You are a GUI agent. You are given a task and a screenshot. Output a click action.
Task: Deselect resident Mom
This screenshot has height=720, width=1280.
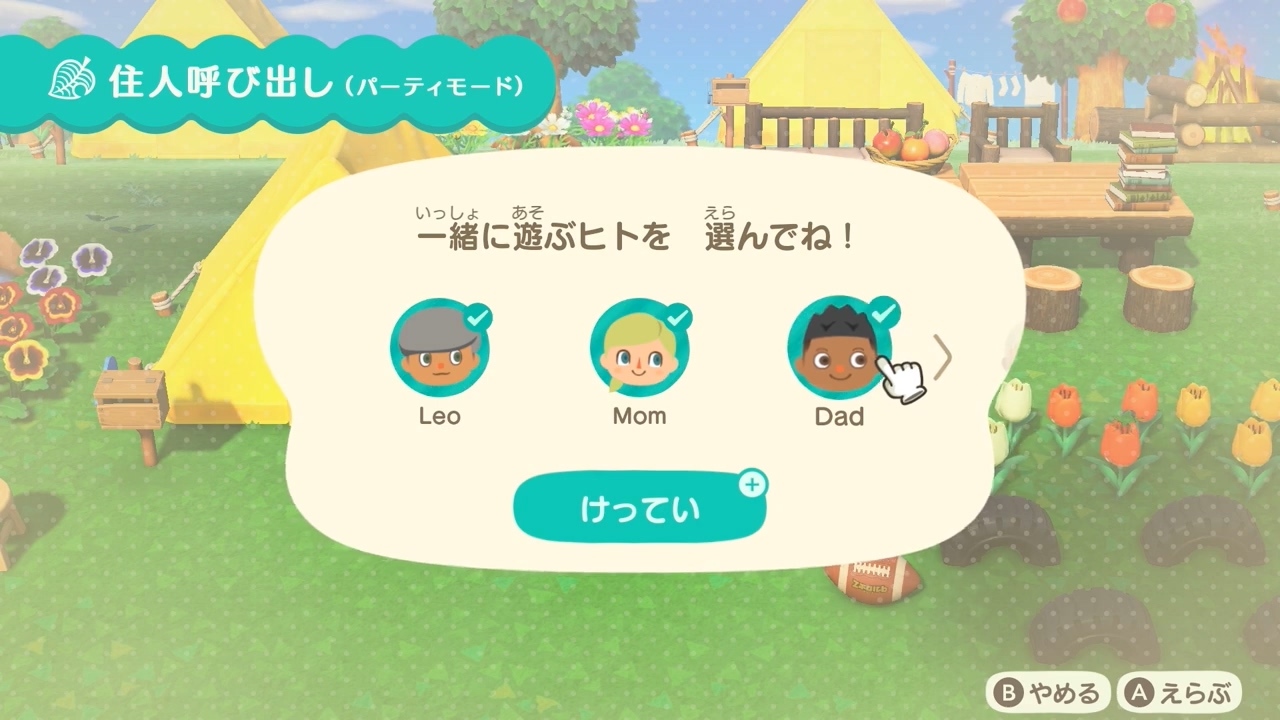tap(638, 349)
